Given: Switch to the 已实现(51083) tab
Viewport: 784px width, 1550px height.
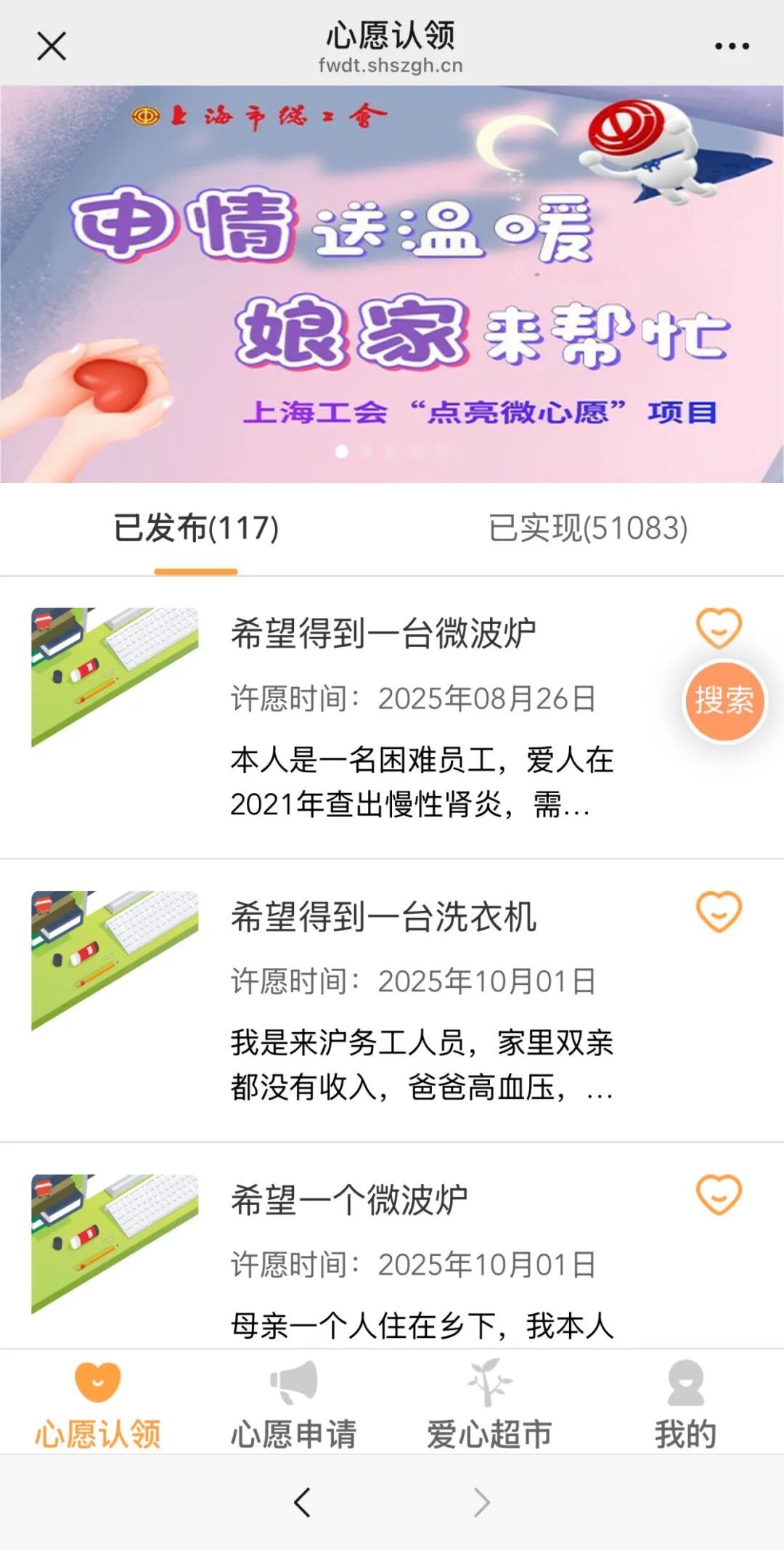Looking at the screenshot, I should (x=587, y=528).
